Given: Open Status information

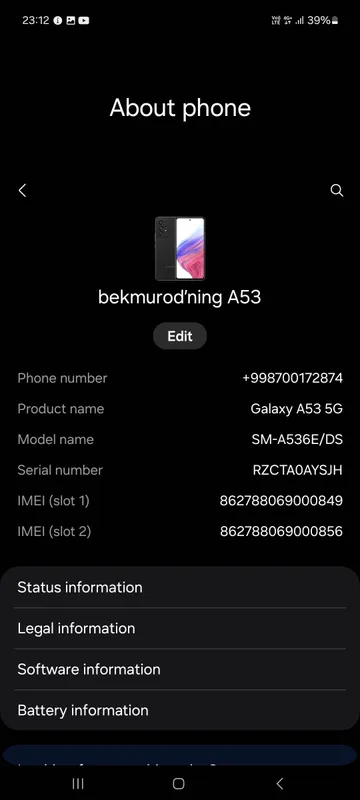Looking at the screenshot, I should 180,587.
